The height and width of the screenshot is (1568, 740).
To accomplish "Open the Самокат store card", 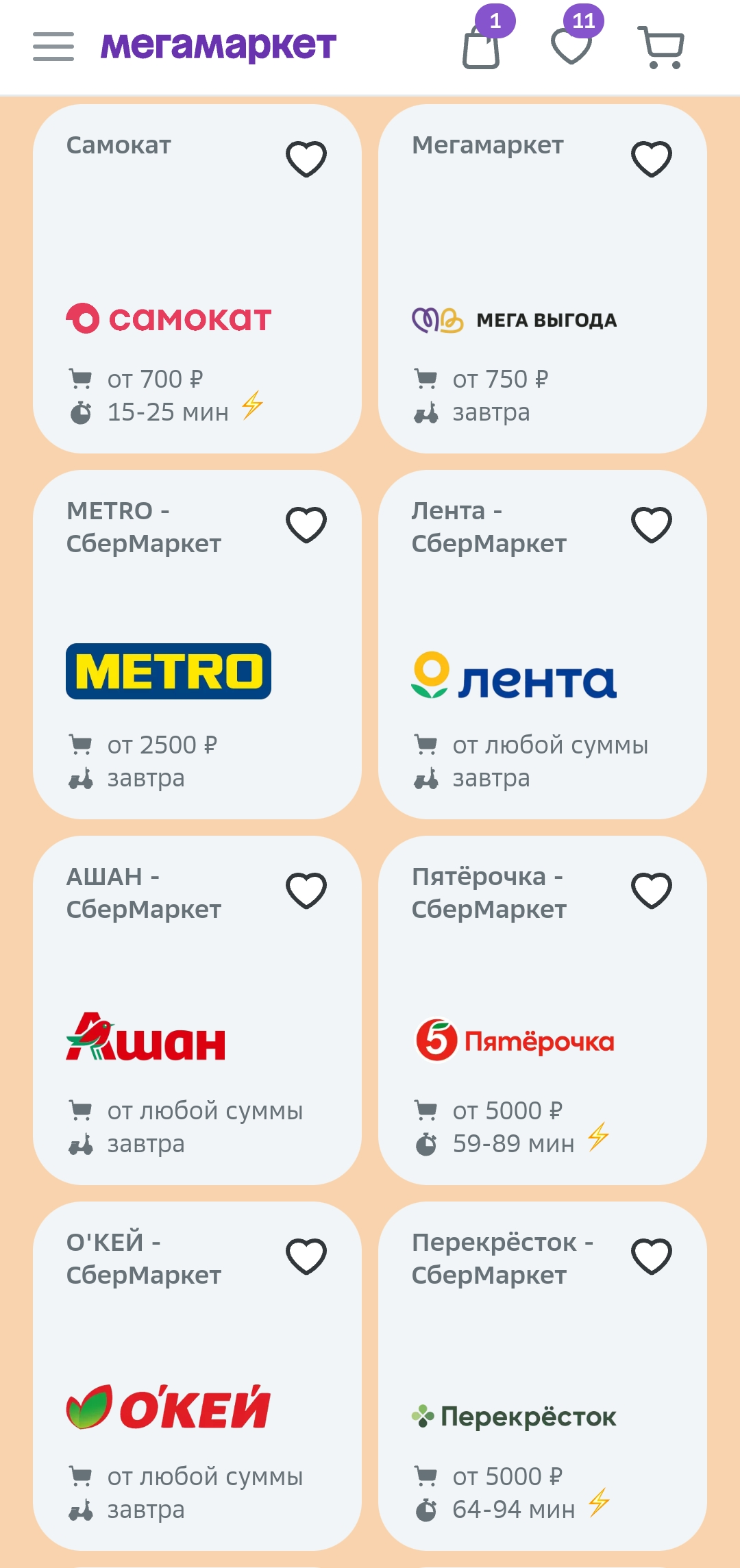I will tap(197, 279).
